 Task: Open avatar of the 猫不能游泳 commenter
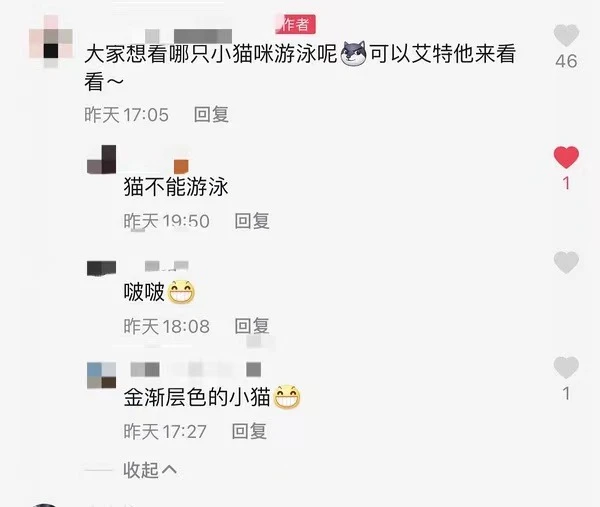click(103, 160)
